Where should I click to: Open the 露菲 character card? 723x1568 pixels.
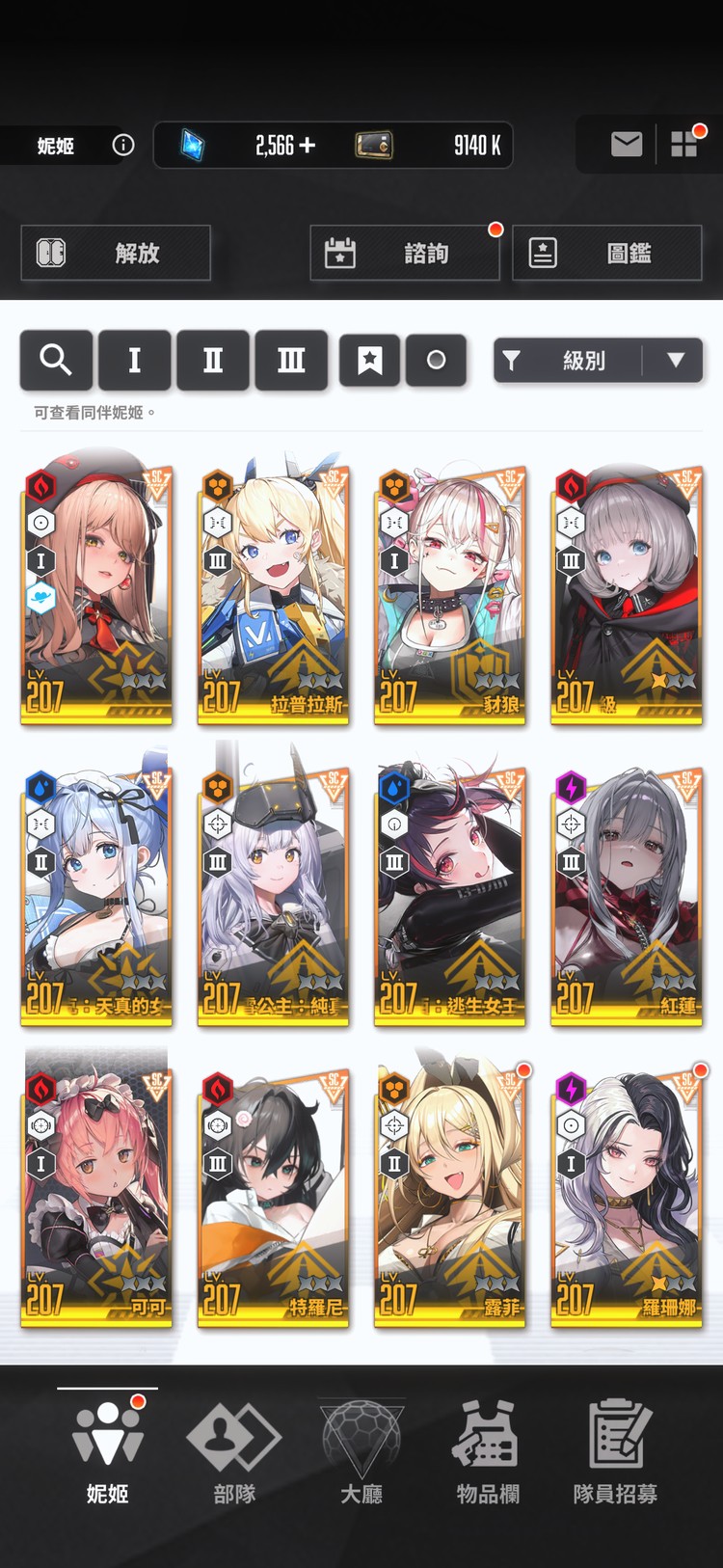[449, 1196]
